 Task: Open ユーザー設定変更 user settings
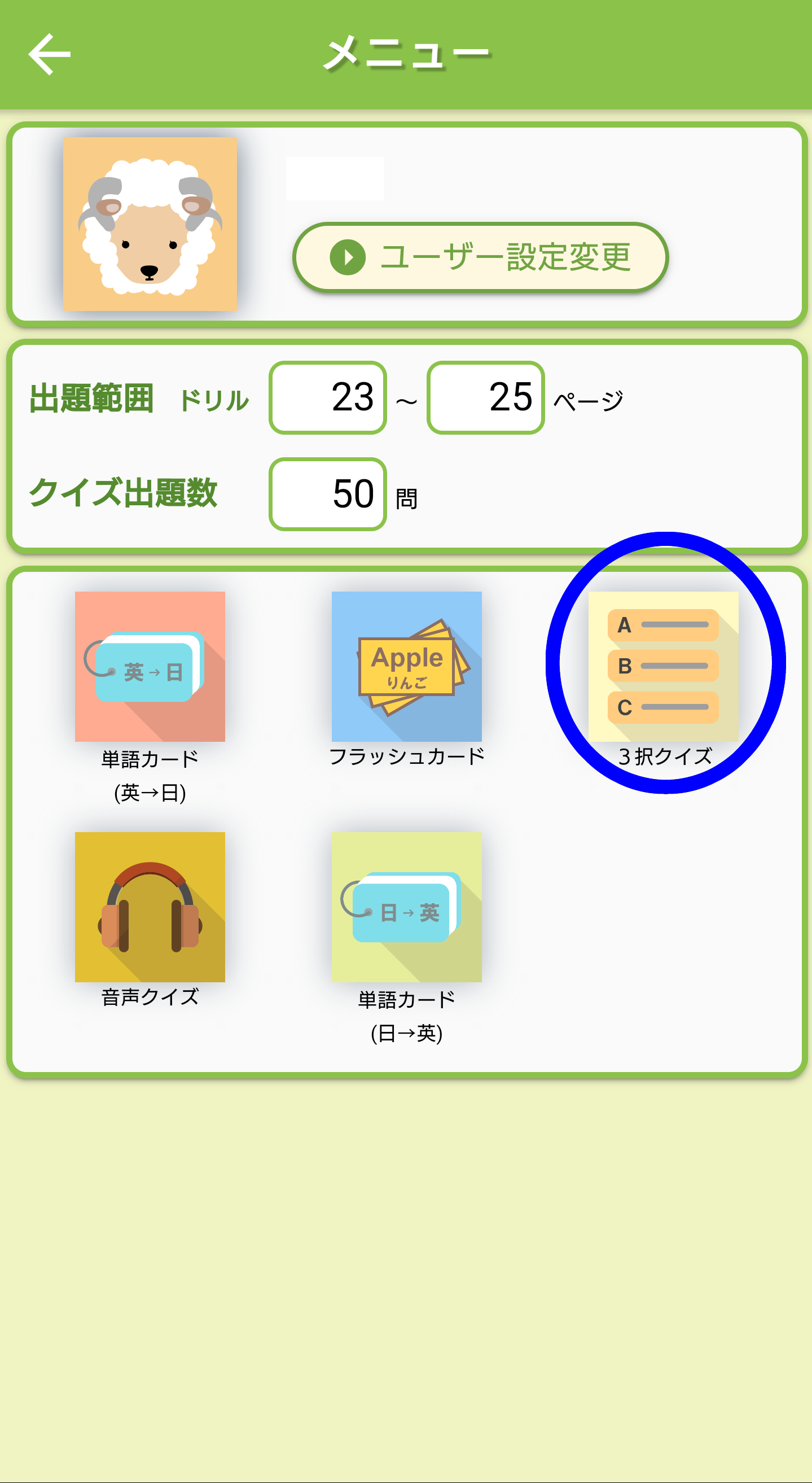coord(481,257)
